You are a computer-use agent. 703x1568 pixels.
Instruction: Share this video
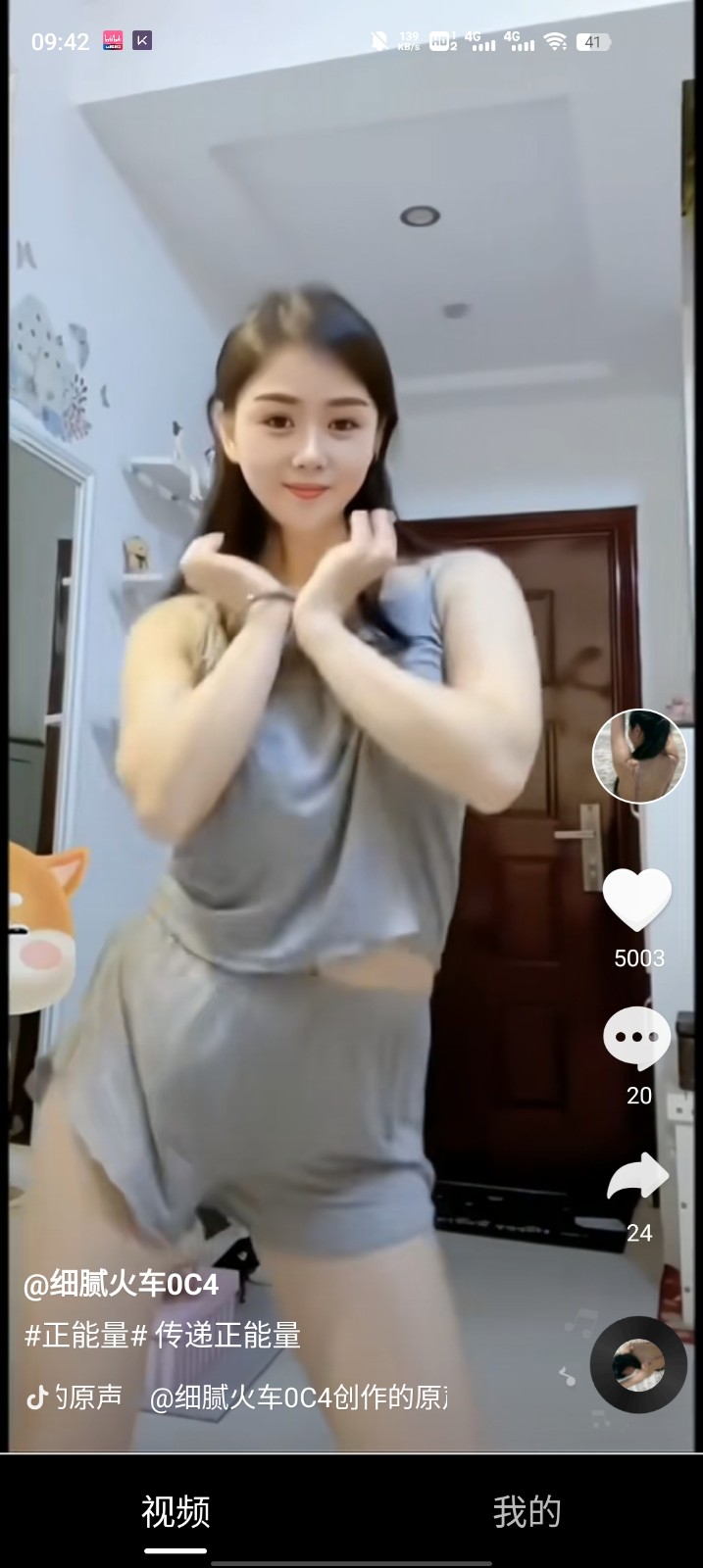tap(637, 1177)
